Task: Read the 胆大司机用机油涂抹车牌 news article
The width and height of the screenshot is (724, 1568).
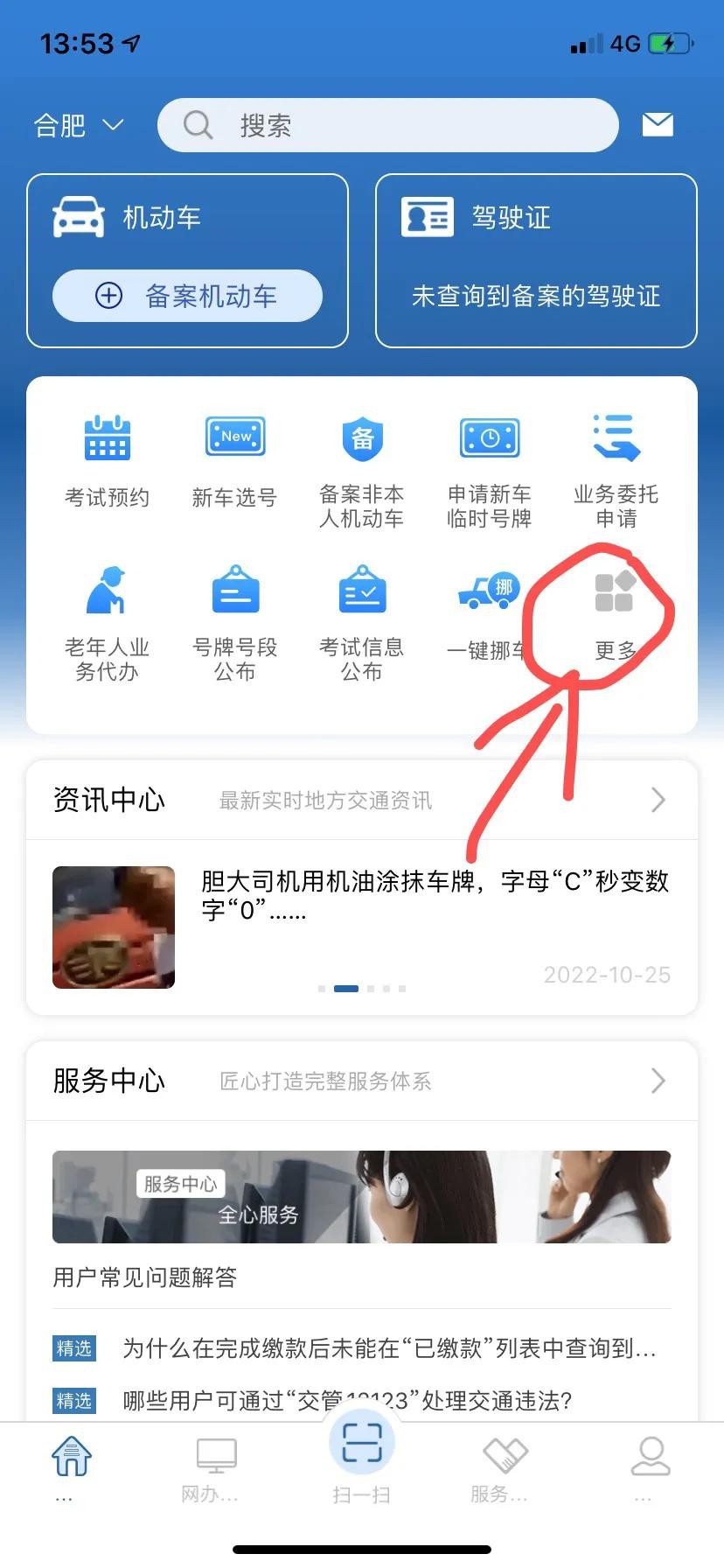Action: pyautogui.click(x=435, y=895)
